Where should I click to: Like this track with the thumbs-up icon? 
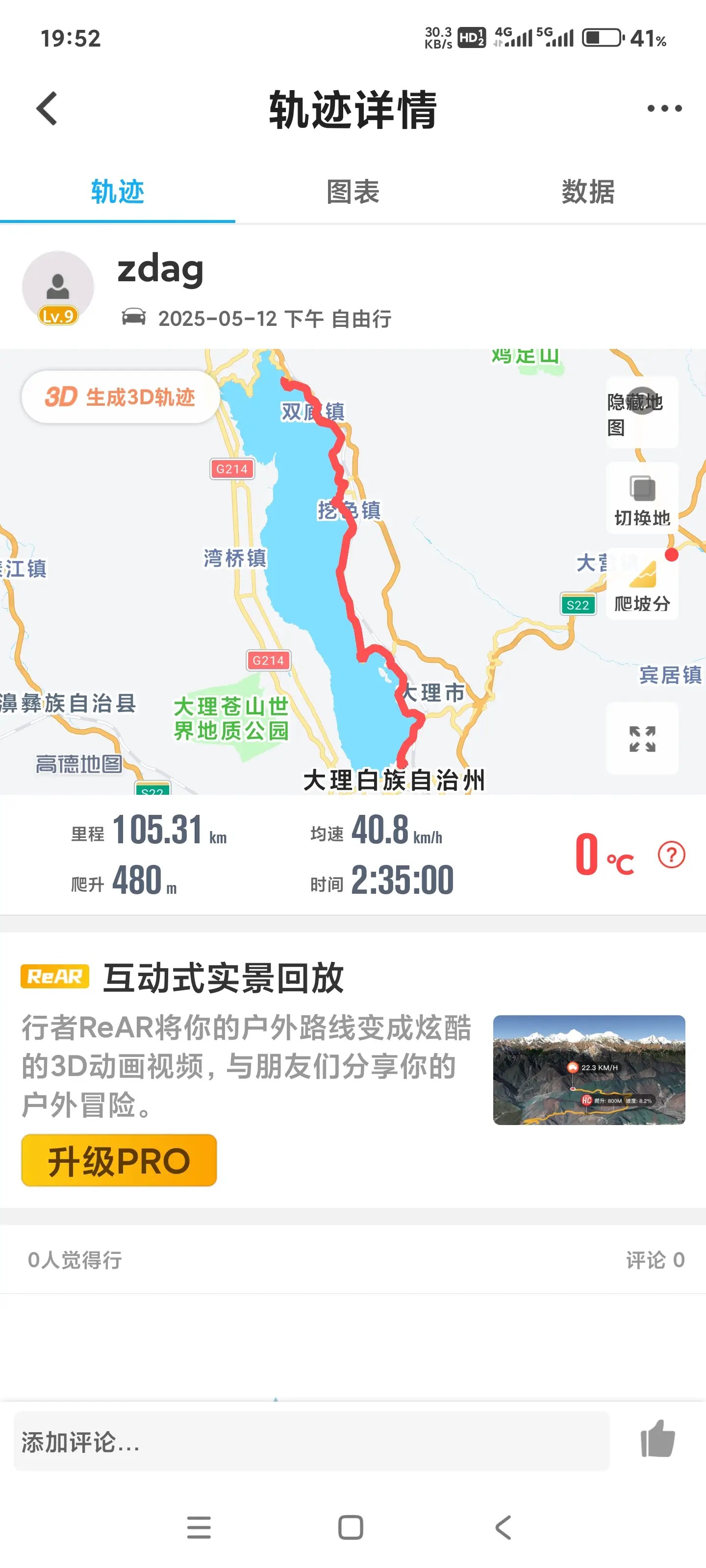pyautogui.click(x=658, y=1439)
